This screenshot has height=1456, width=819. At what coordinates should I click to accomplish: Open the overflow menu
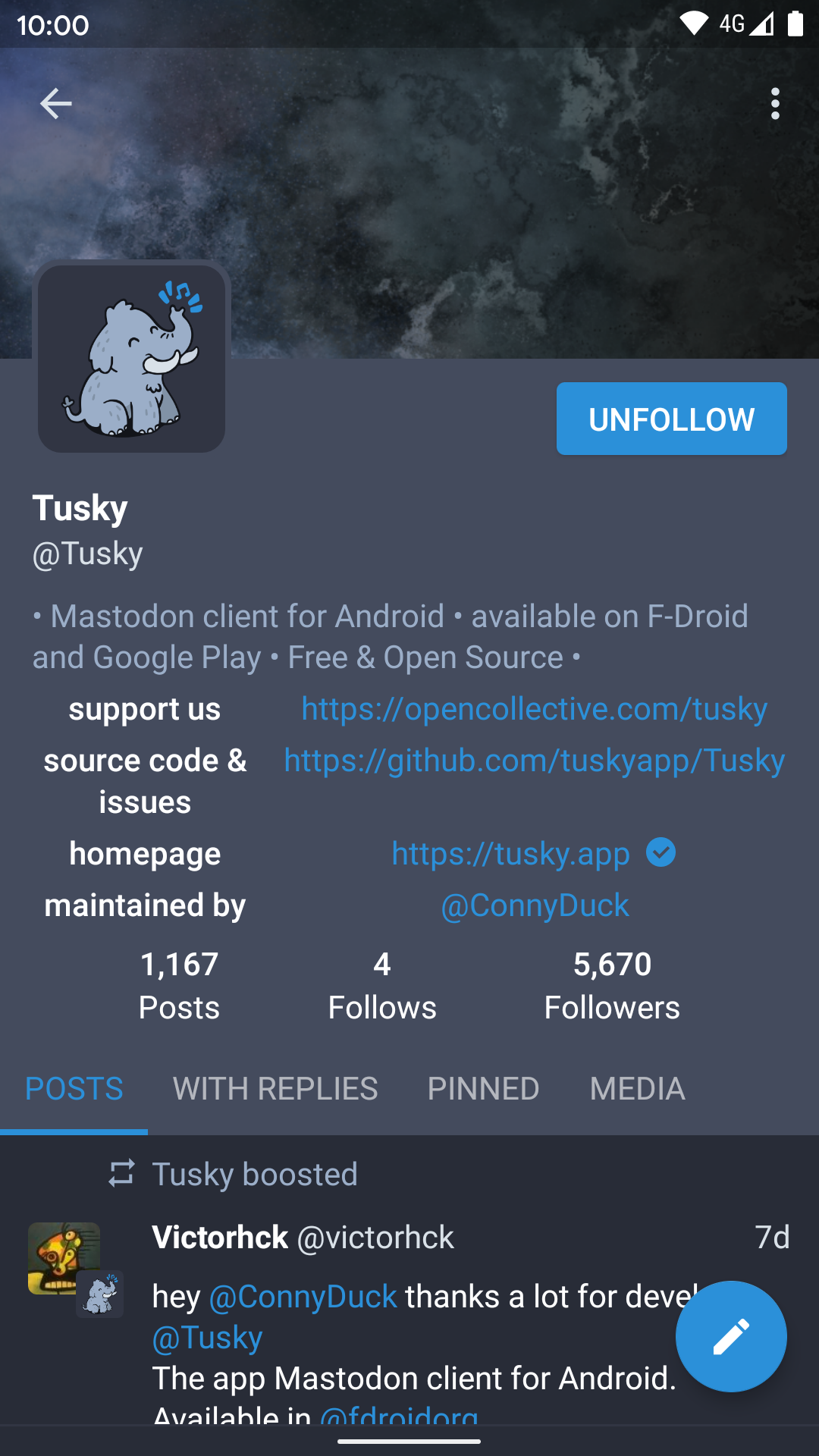point(774,104)
